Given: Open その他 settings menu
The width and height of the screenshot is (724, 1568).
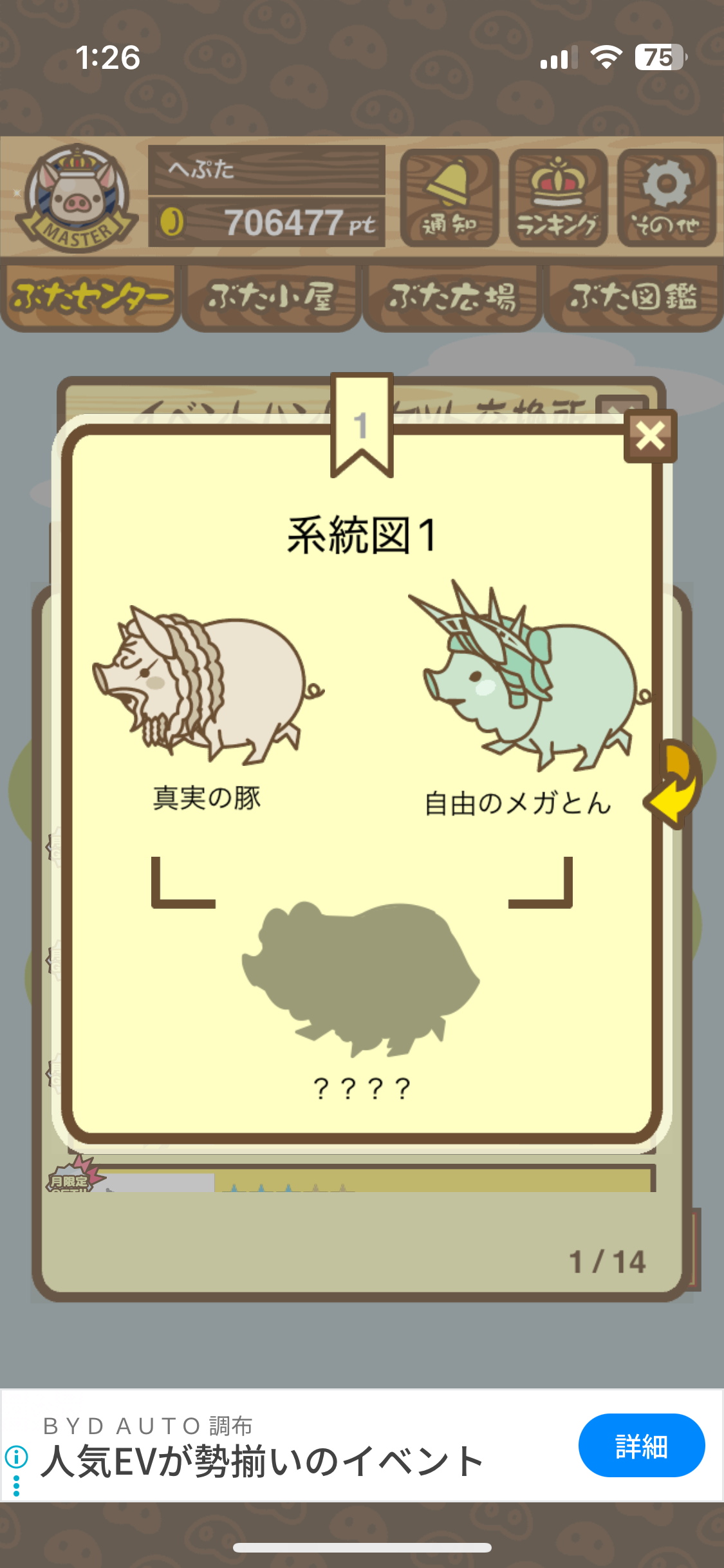Looking at the screenshot, I should (x=667, y=198).
